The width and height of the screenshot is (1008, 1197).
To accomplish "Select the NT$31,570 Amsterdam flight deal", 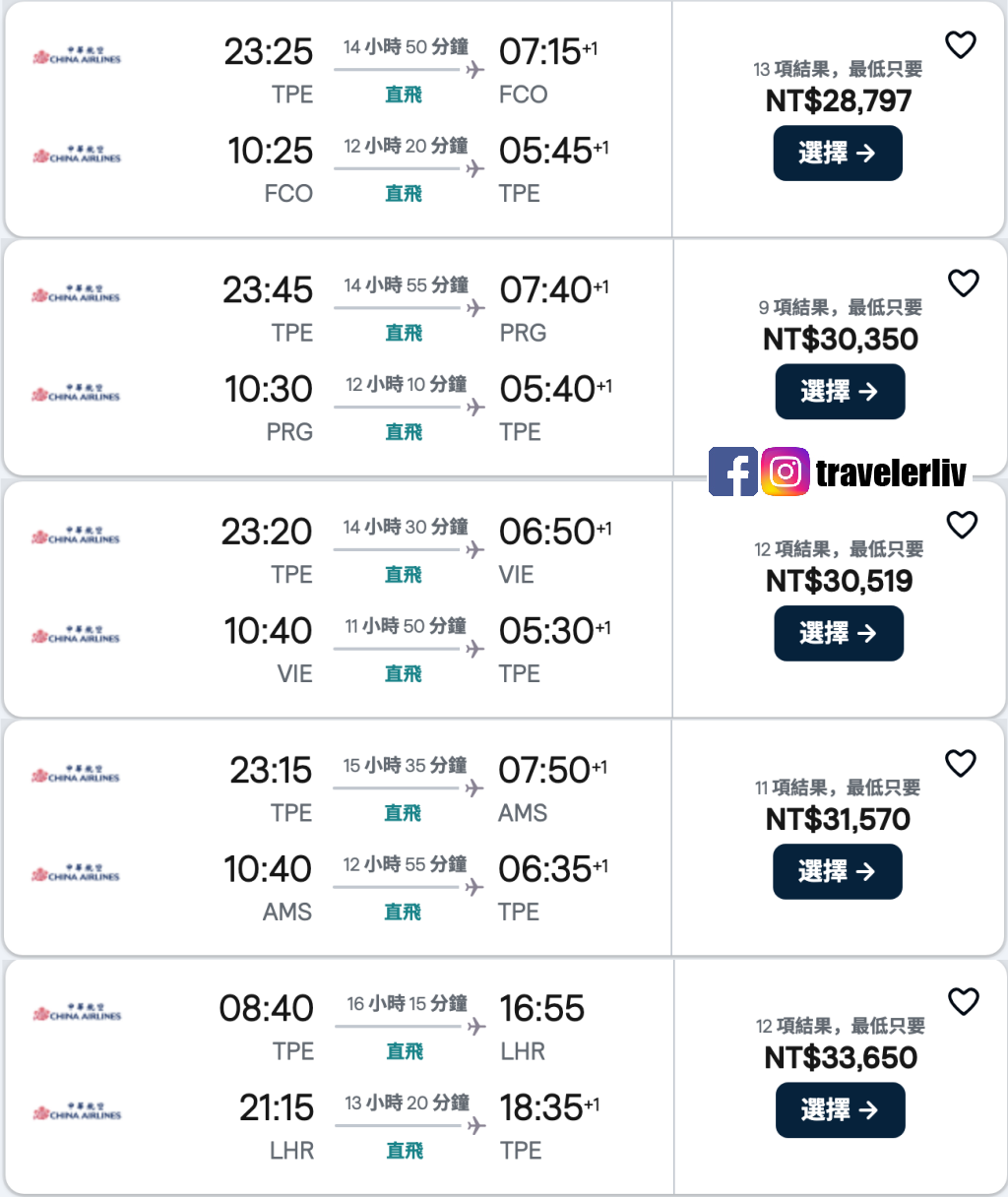I will [x=837, y=871].
